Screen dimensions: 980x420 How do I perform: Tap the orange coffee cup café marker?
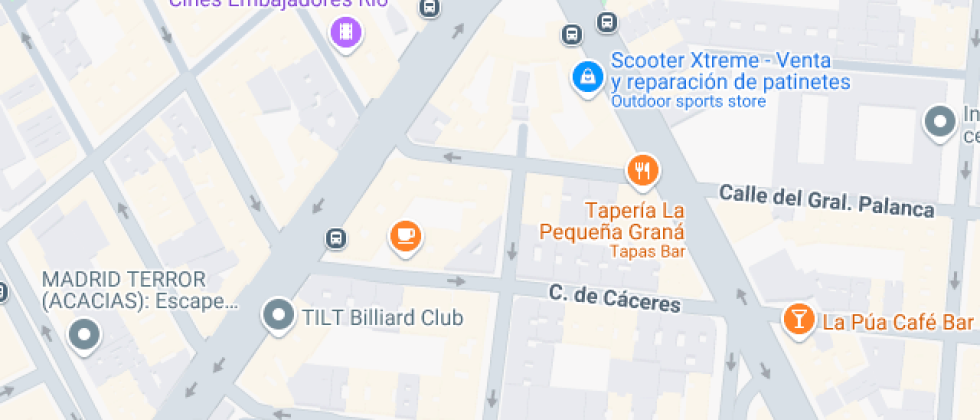click(406, 237)
